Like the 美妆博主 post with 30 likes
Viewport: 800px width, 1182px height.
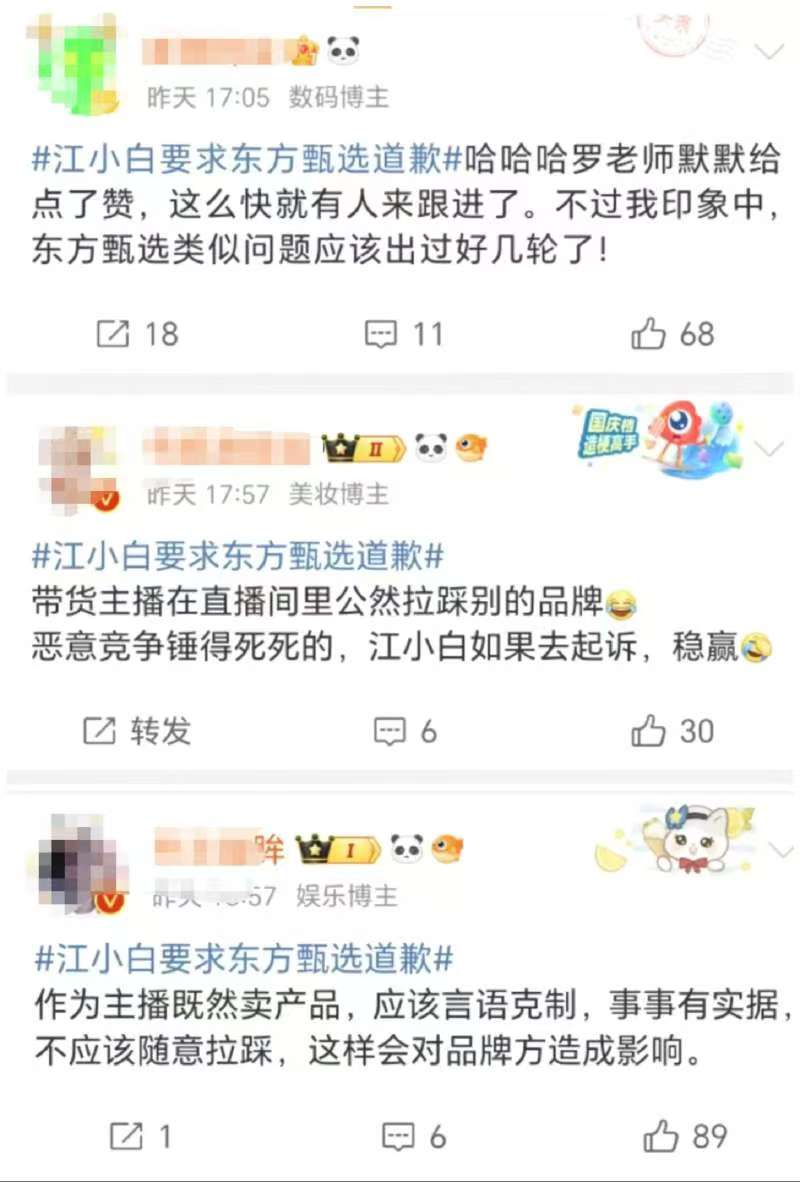click(649, 731)
